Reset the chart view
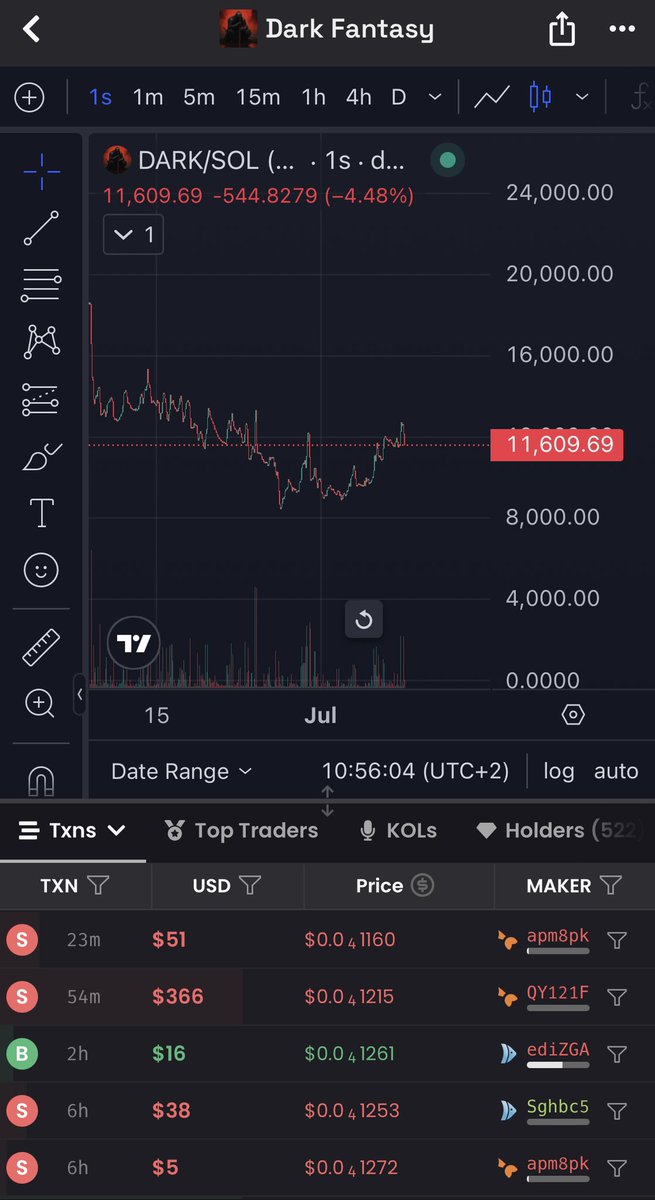The width and height of the screenshot is (655, 1200). click(364, 620)
